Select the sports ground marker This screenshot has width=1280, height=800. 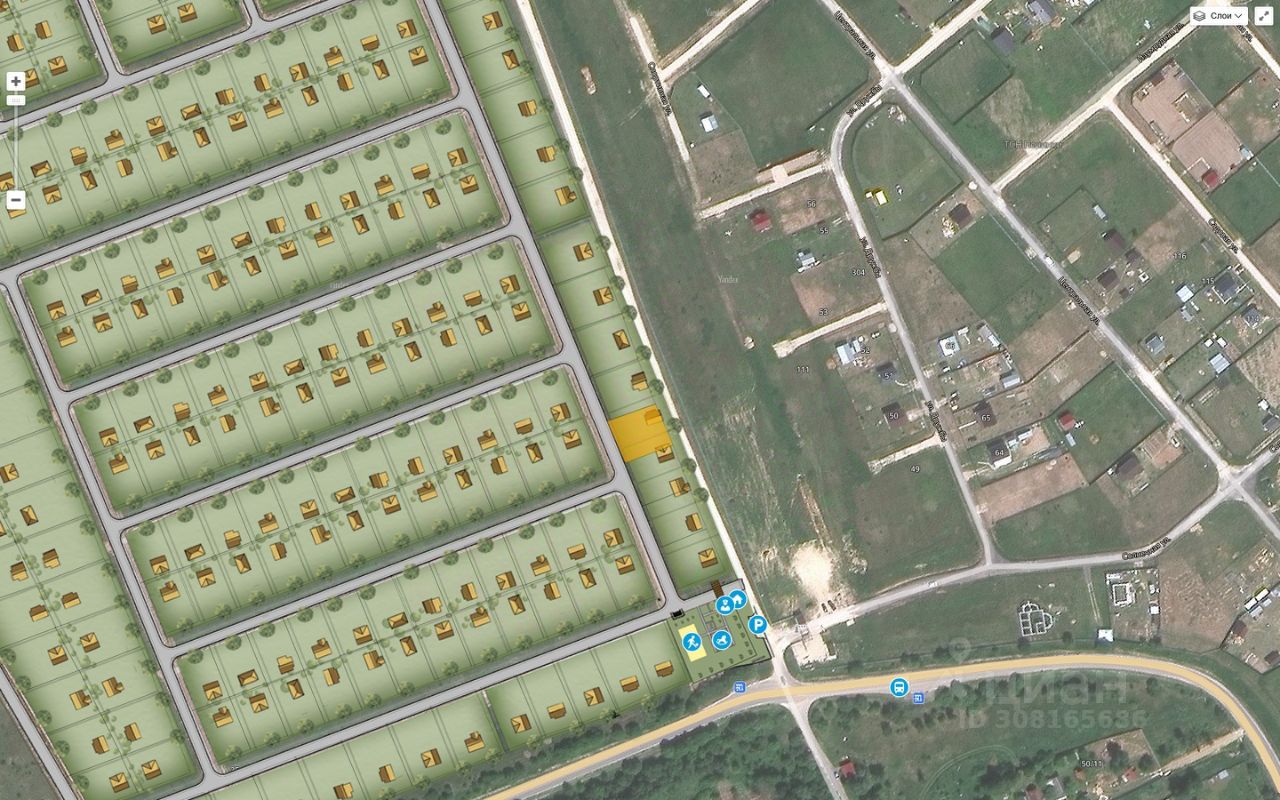click(691, 641)
